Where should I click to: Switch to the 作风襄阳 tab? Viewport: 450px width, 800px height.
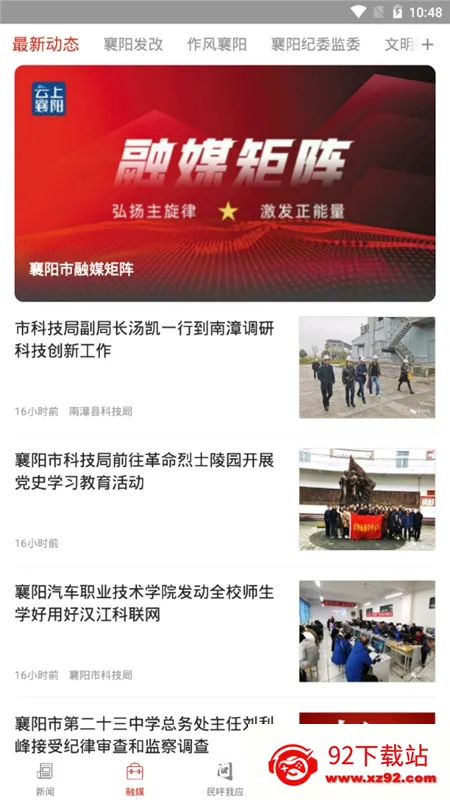point(217,44)
